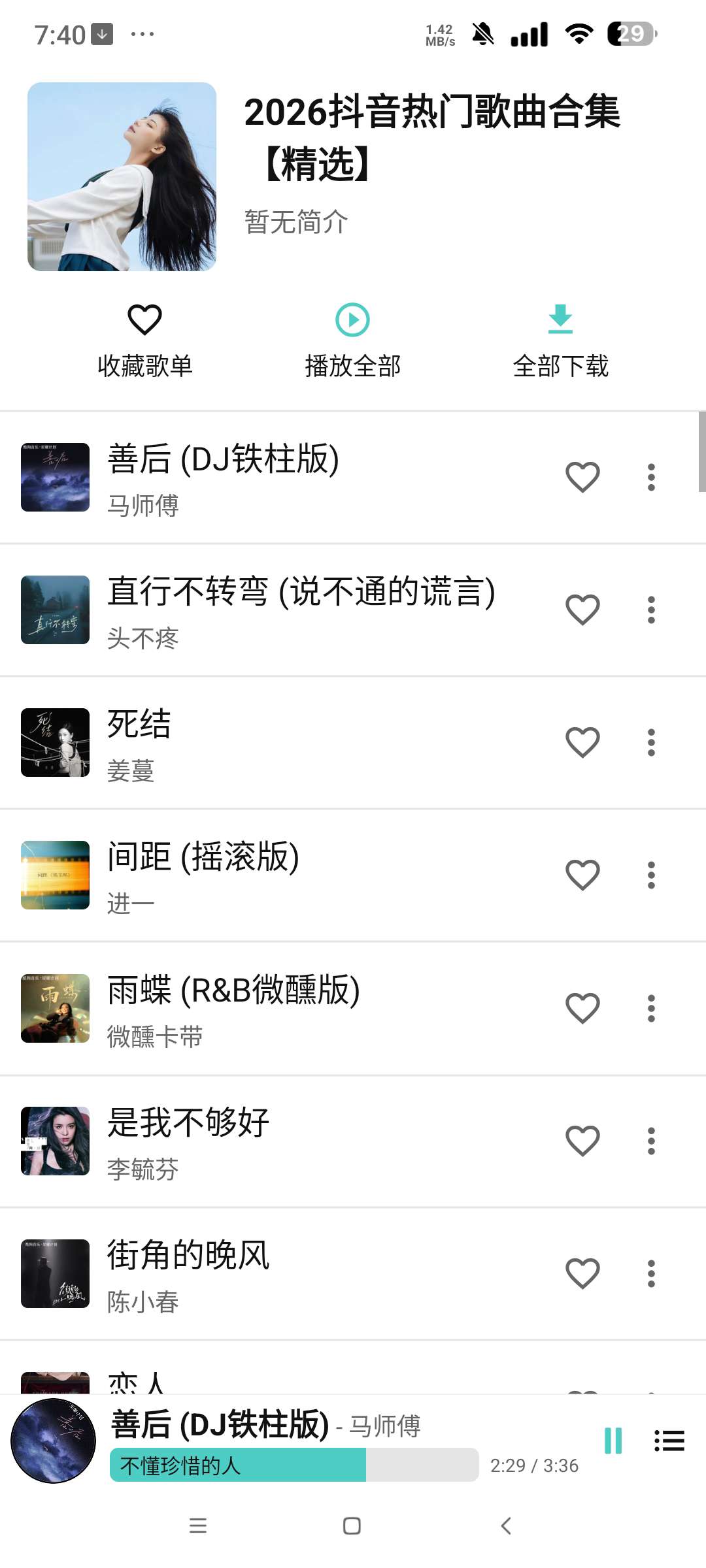Open recent apps from navigation bar
706x1568 pixels.
point(198,1526)
